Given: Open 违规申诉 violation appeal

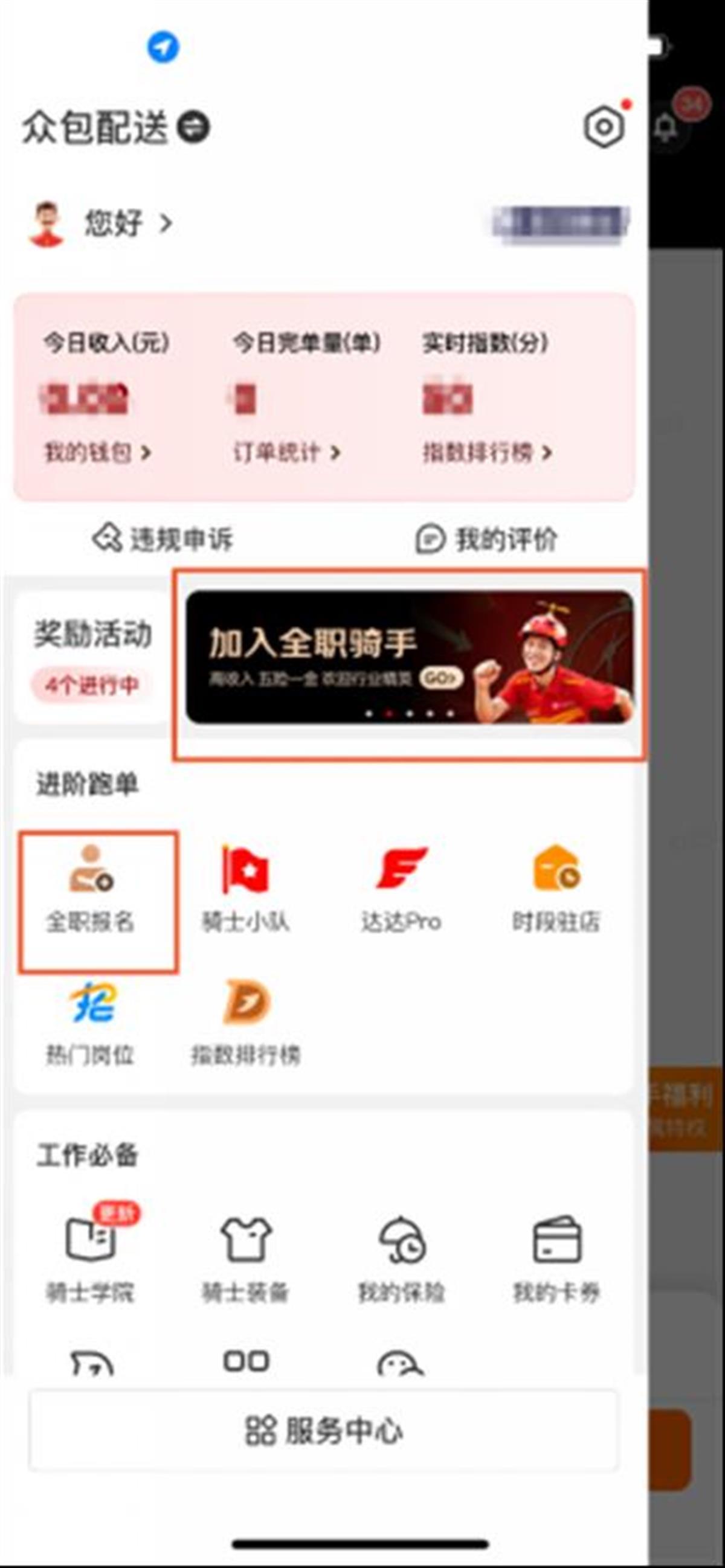Looking at the screenshot, I should click(163, 539).
